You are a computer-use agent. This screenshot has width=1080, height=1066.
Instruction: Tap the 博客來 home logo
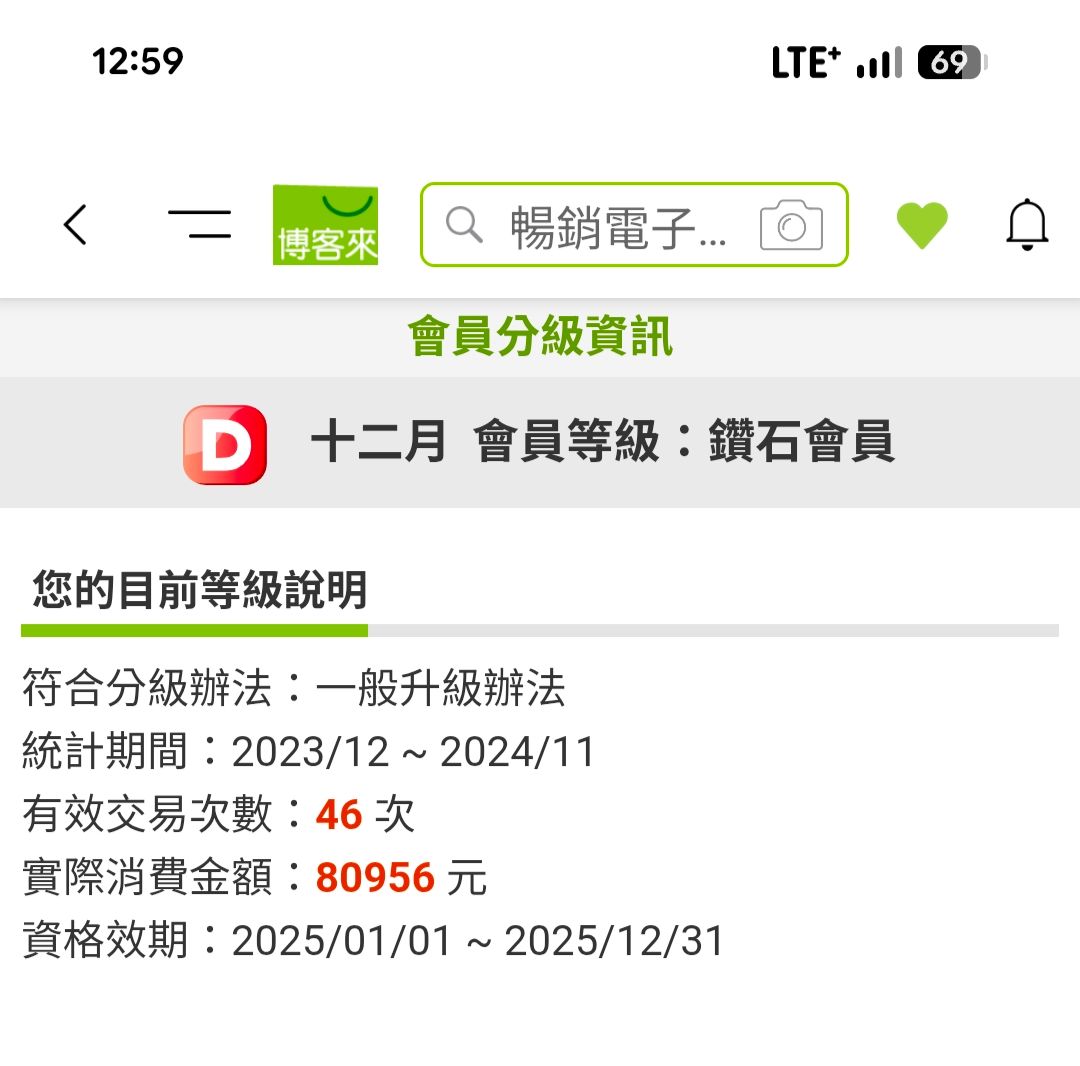tap(325, 225)
